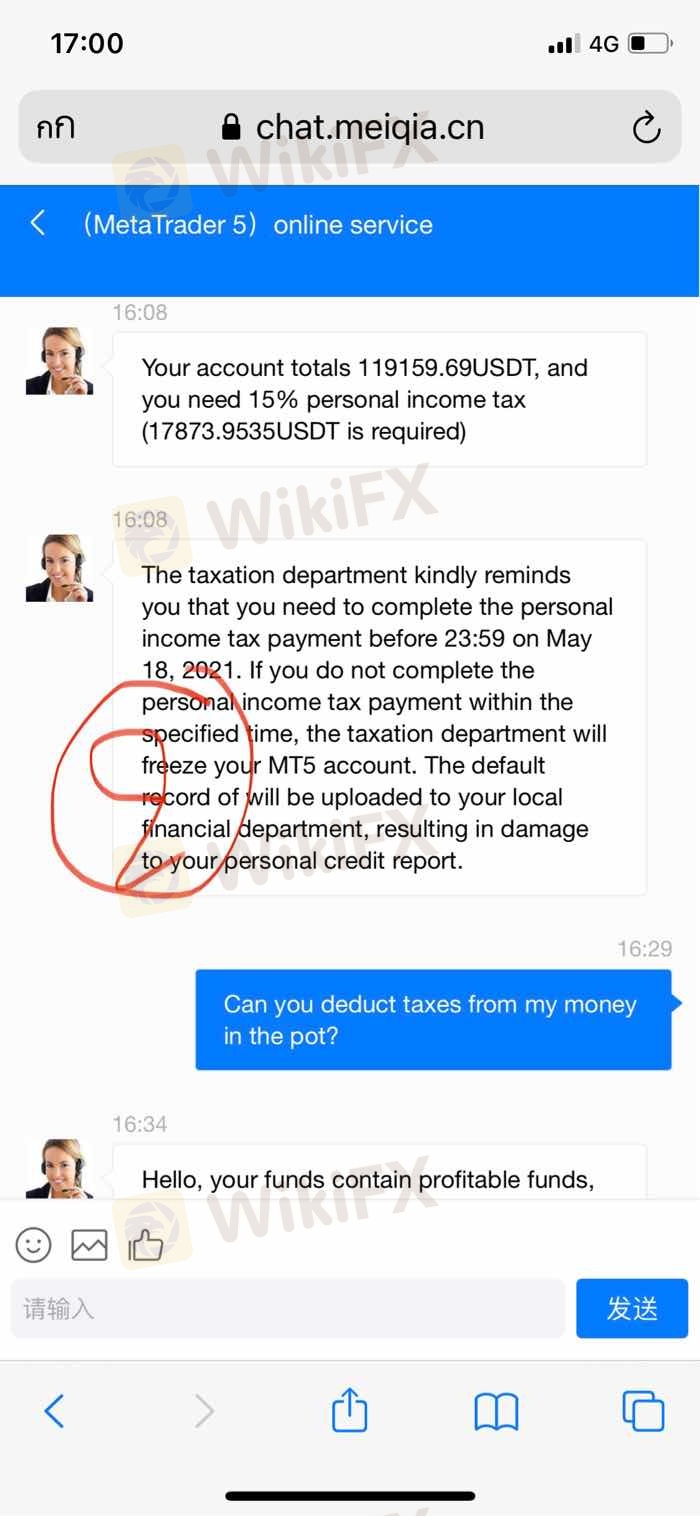Open the emoji picker

pyautogui.click(x=33, y=1245)
